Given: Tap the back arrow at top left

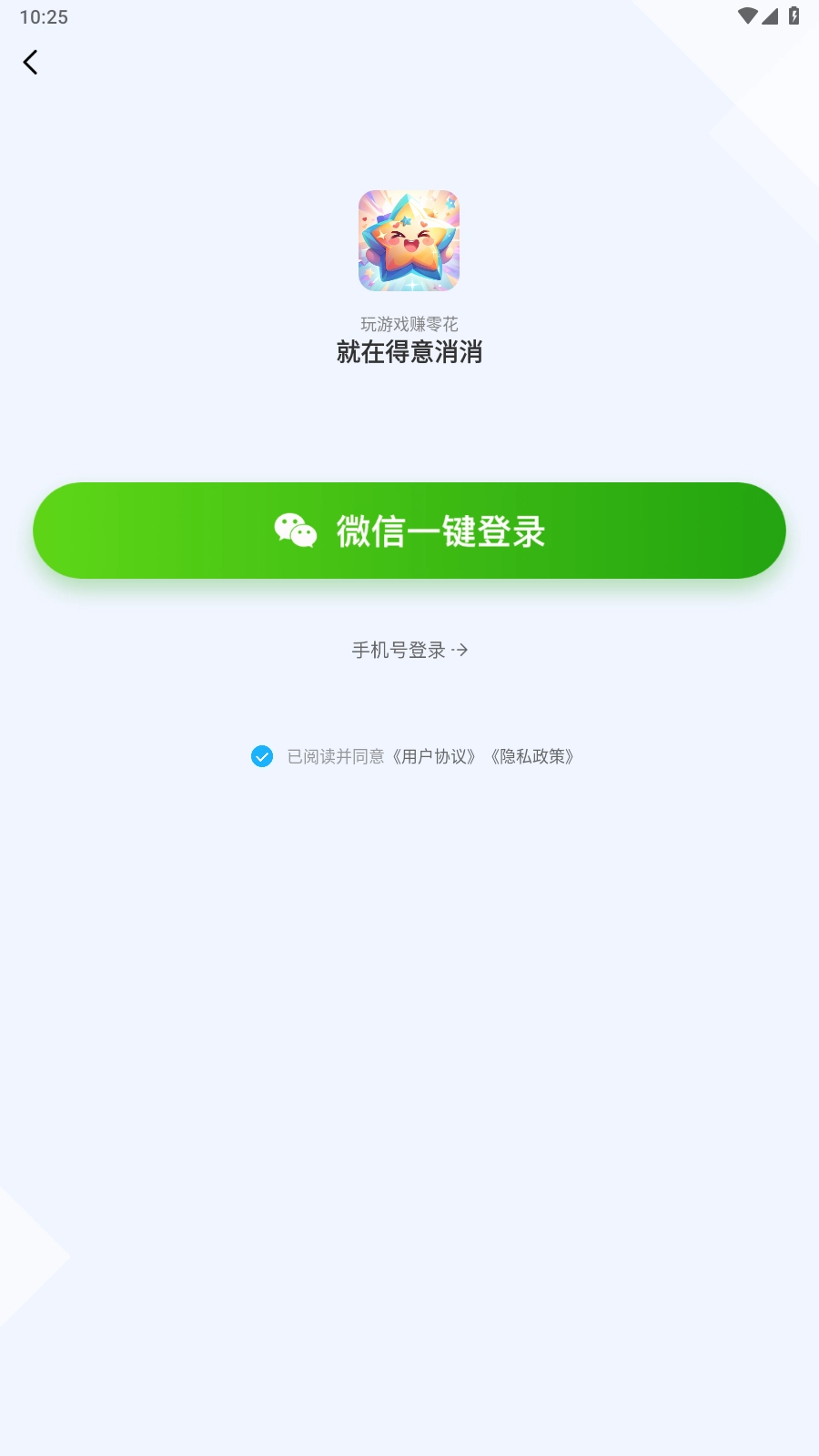Looking at the screenshot, I should (x=31, y=62).
